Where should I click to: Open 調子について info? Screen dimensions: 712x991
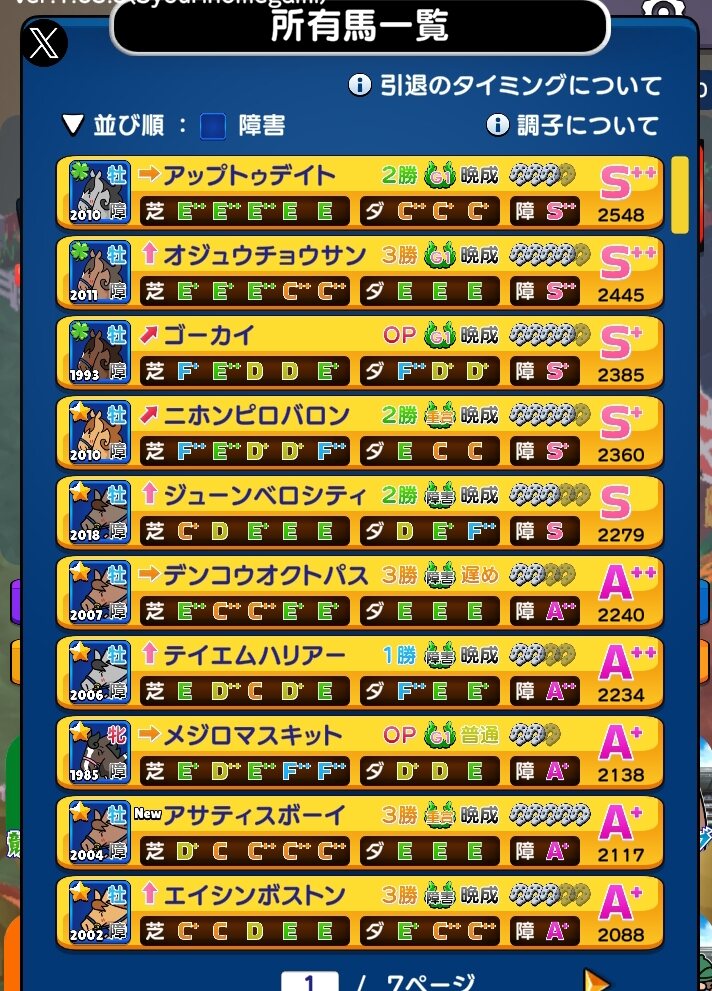coord(573,125)
